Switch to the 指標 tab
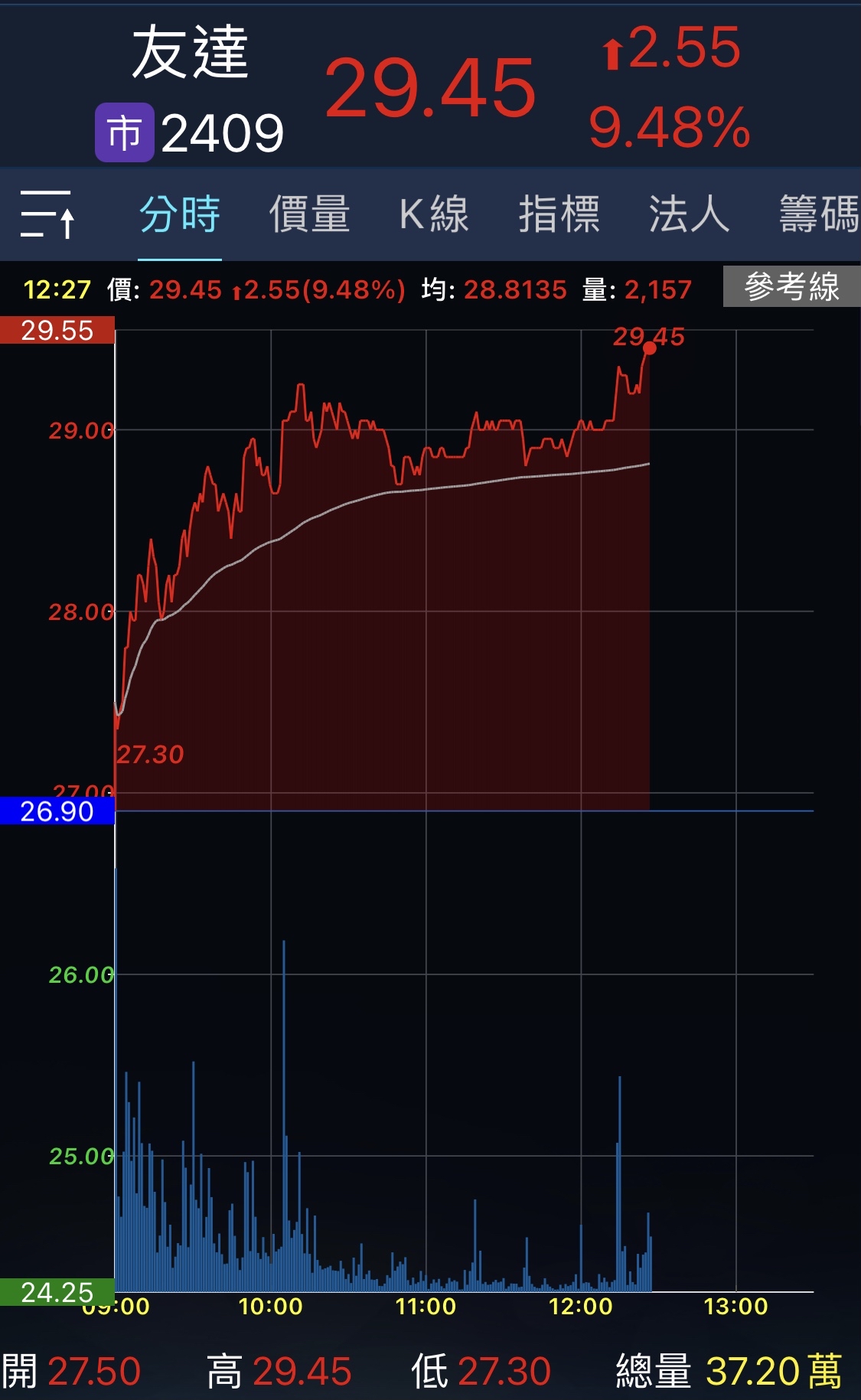Image resolution: width=861 pixels, height=1400 pixels. point(559,214)
